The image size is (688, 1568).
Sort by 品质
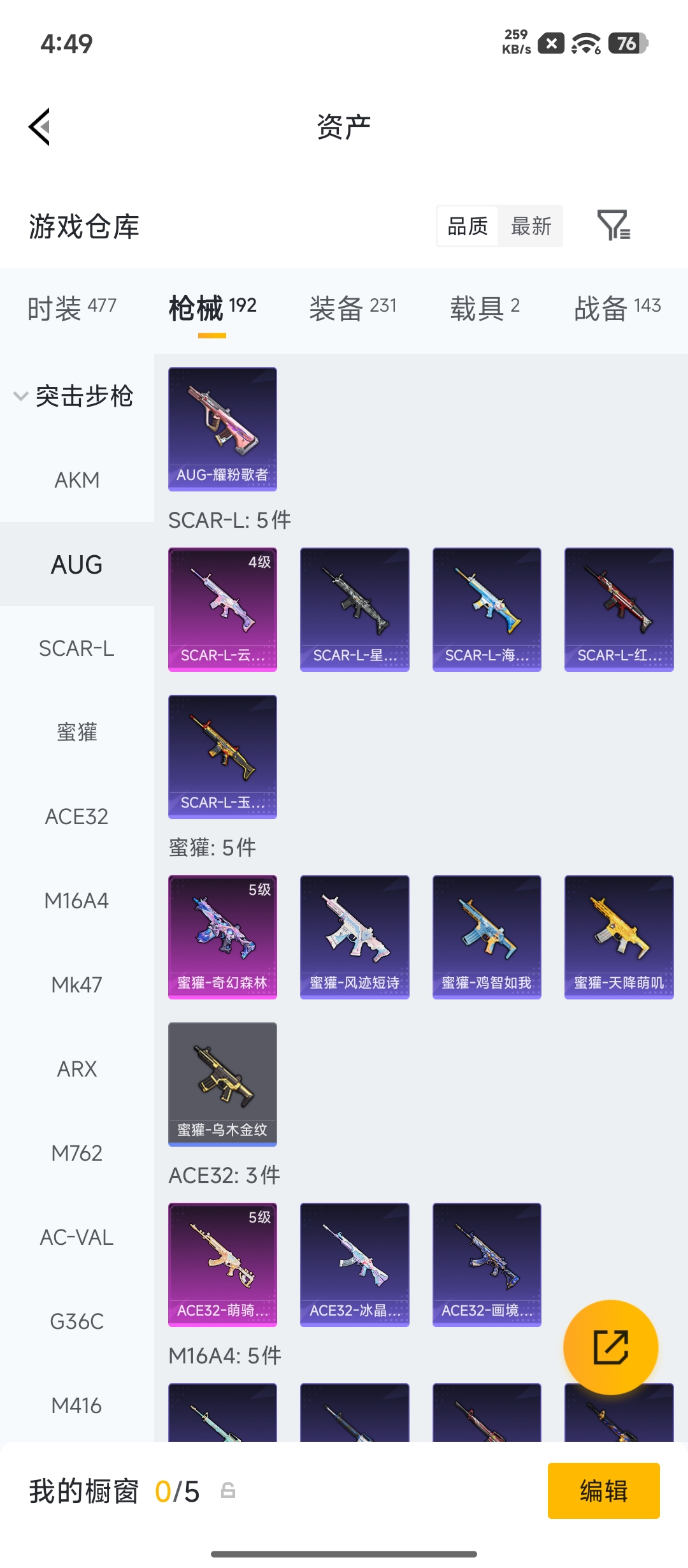click(468, 226)
